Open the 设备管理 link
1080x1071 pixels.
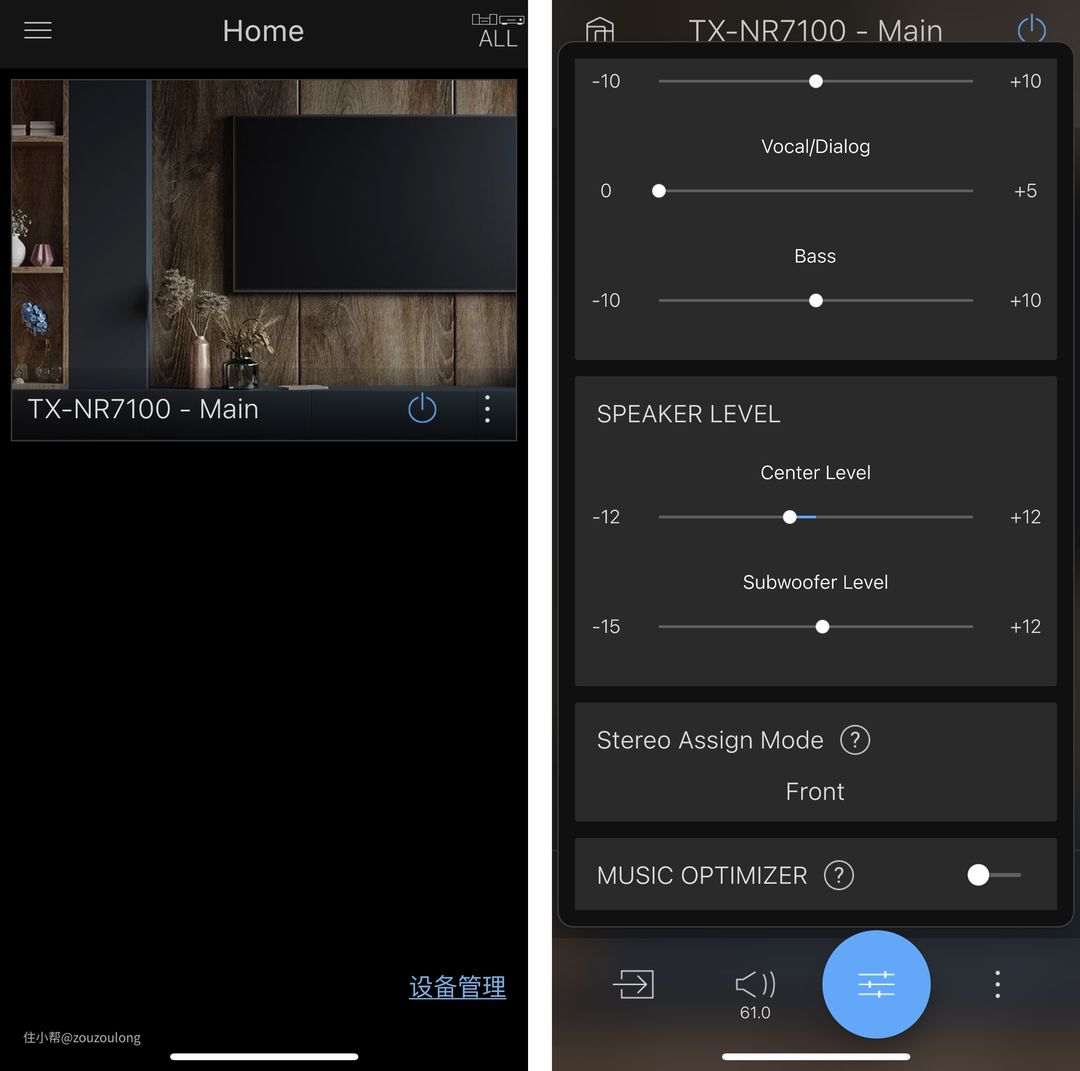coord(457,987)
